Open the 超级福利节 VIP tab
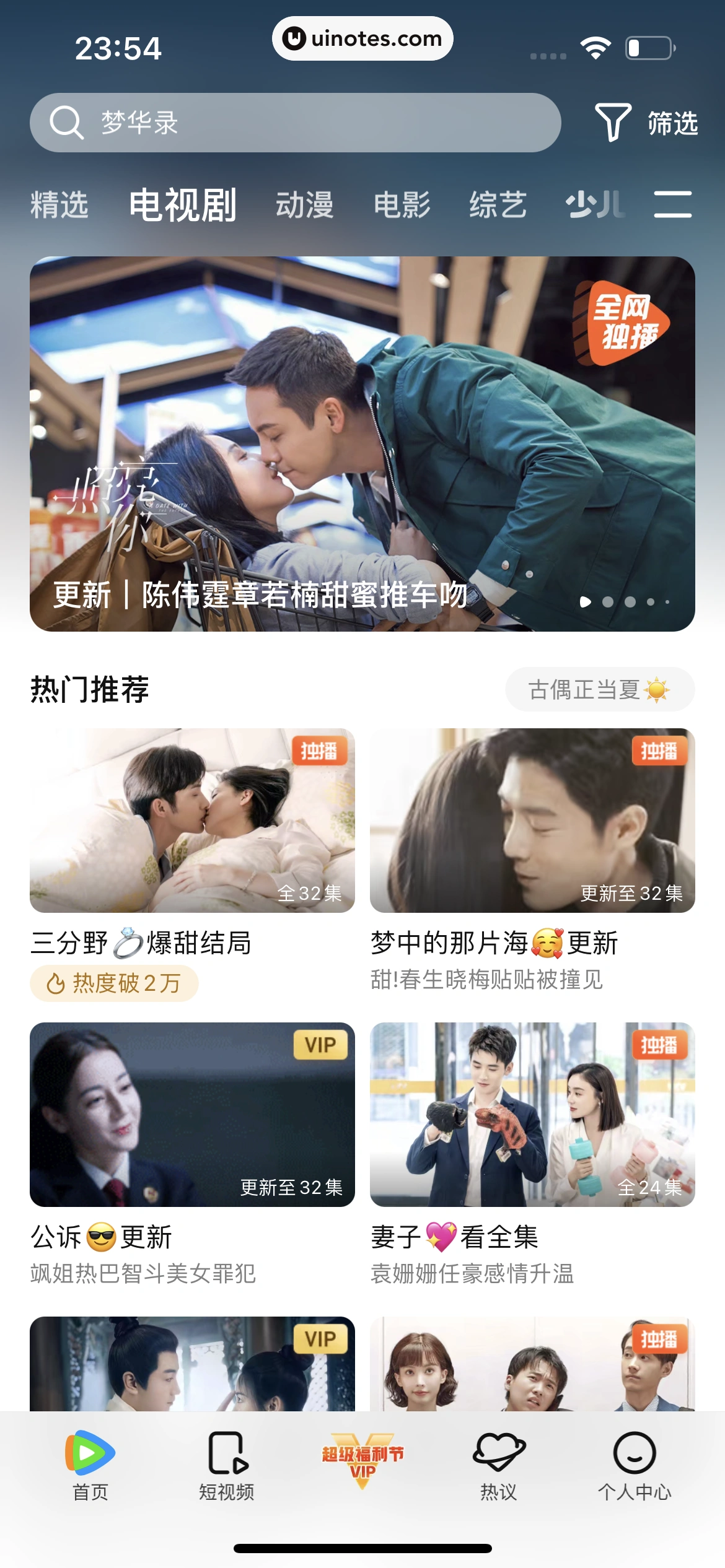725x1568 pixels. click(x=362, y=1460)
